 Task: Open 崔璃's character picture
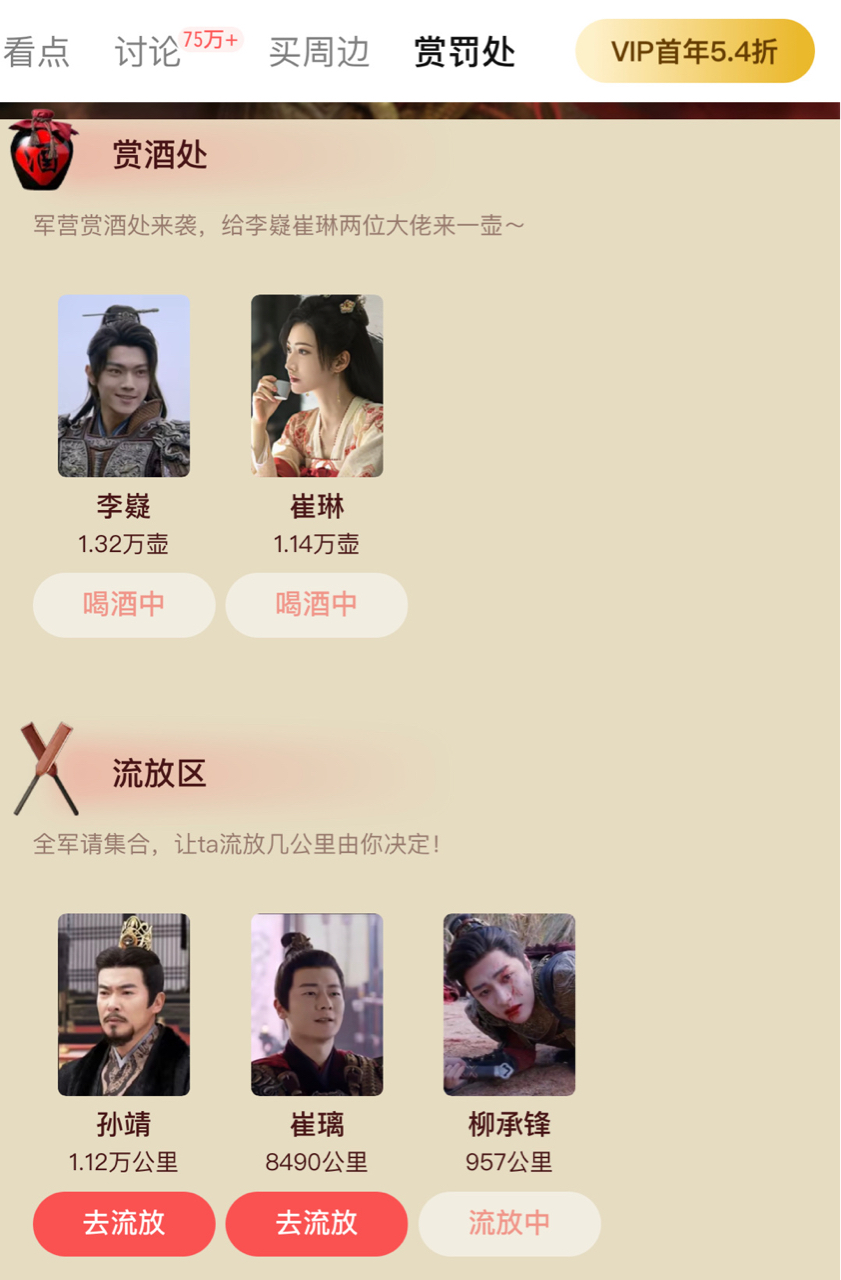point(317,1004)
